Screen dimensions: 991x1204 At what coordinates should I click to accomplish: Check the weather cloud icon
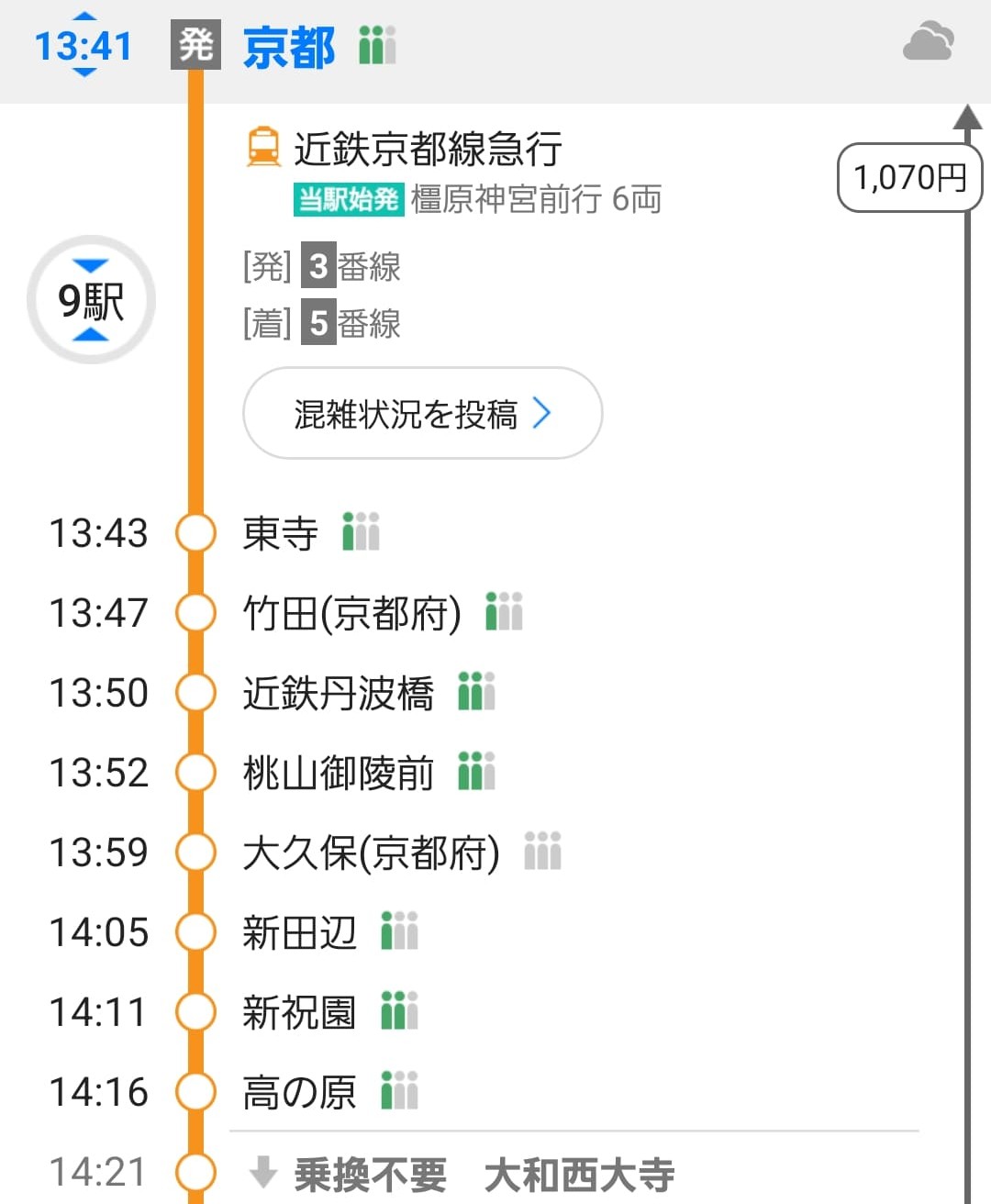(928, 42)
